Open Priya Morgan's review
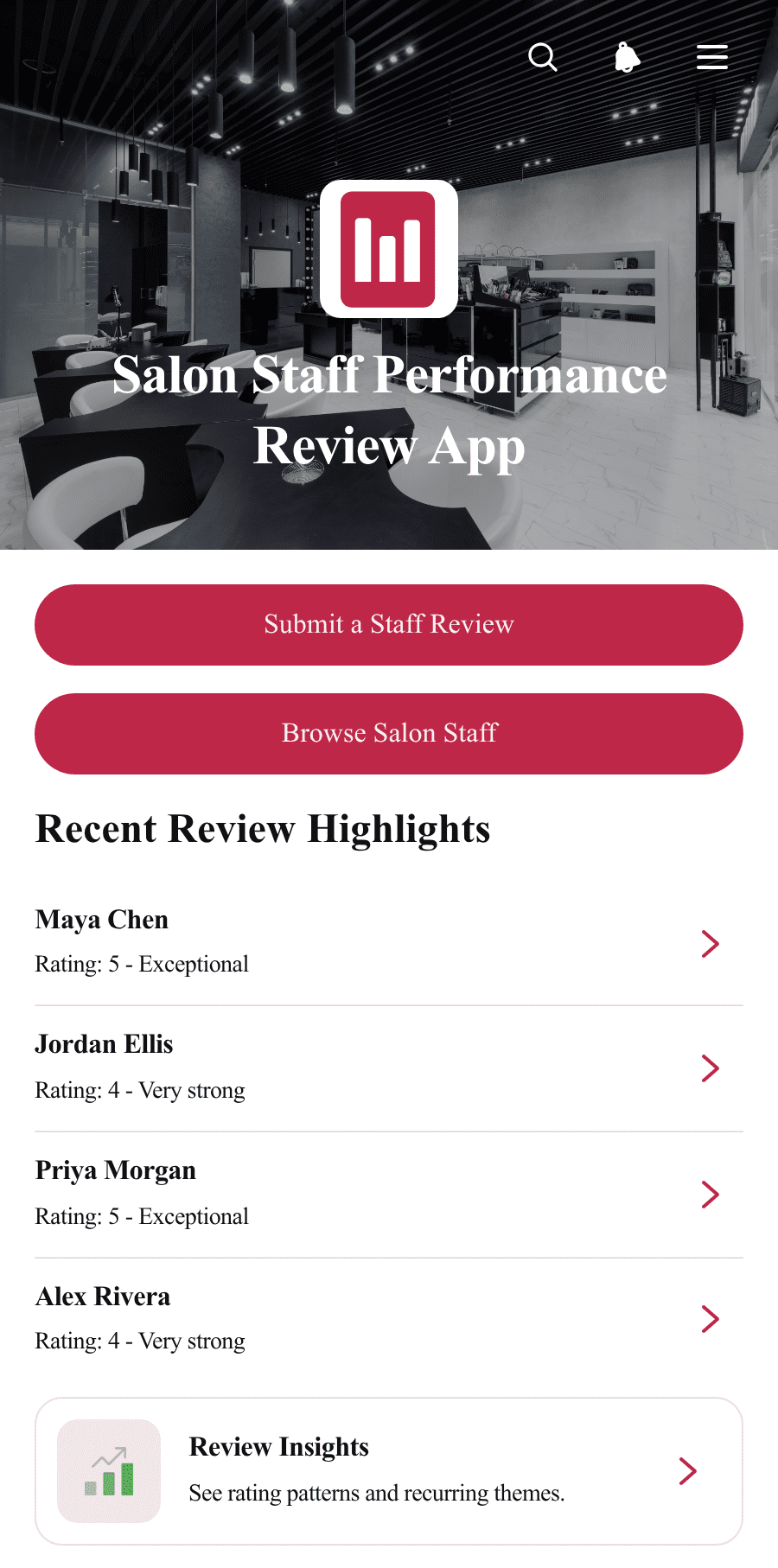 [x=389, y=1195]
